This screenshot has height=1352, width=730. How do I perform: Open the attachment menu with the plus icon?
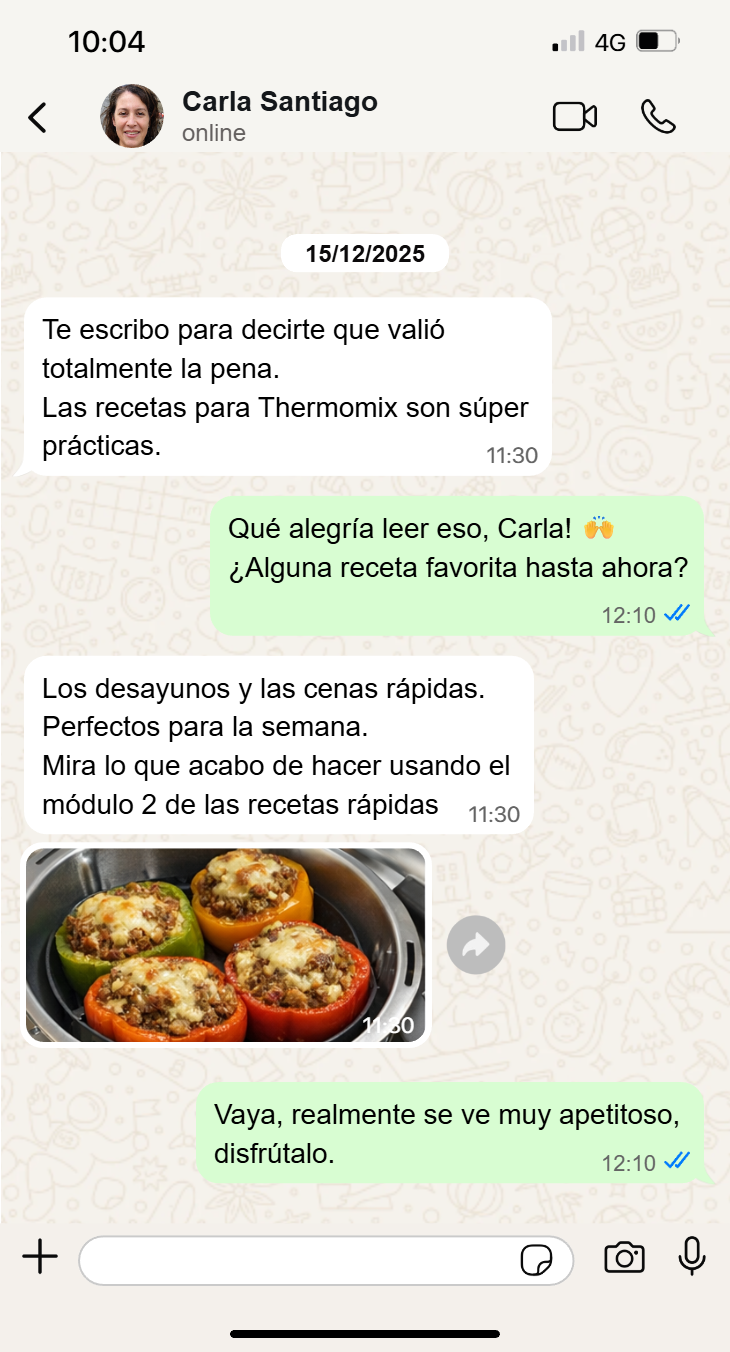click(x=40, y=1258)
